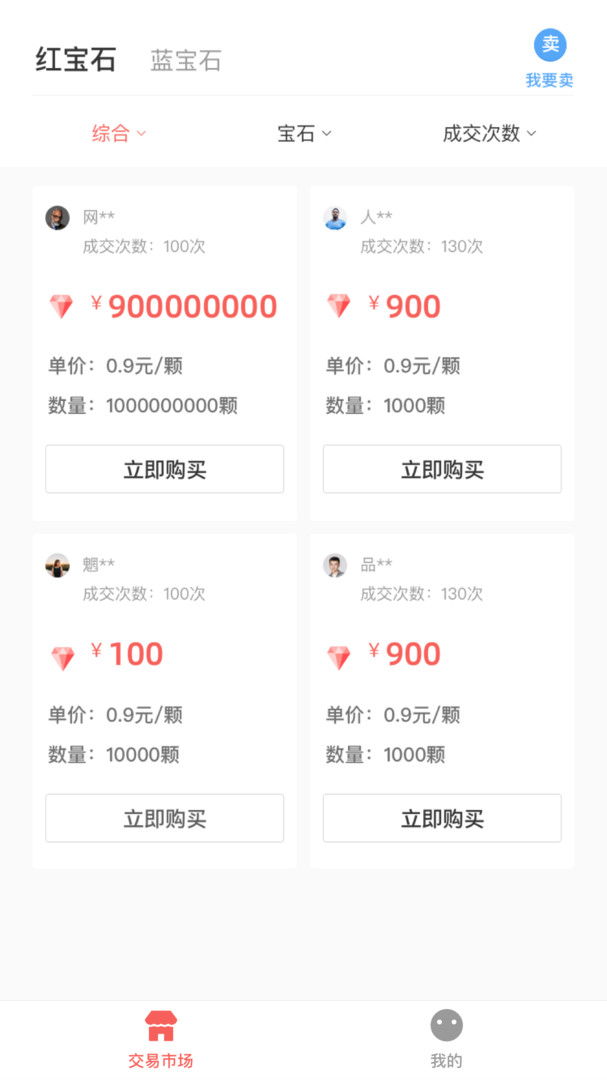Open the 宝石 filter dropdown

click(x=304, y=134)
